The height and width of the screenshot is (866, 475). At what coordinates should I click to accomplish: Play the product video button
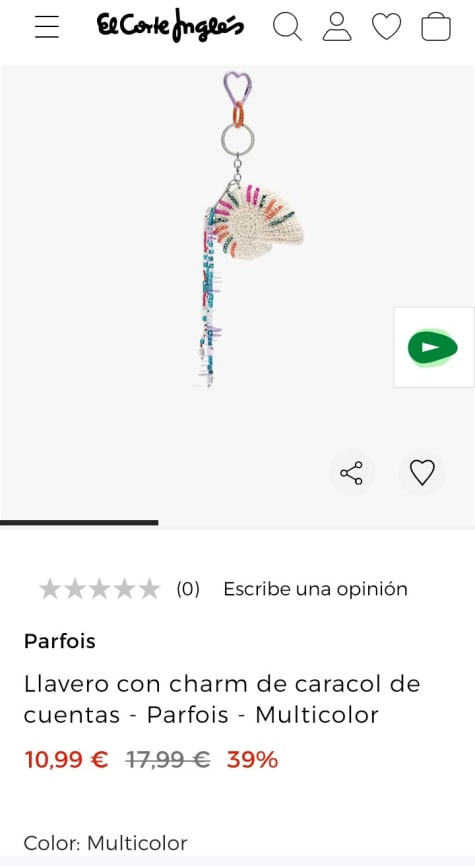click(434, 347)
